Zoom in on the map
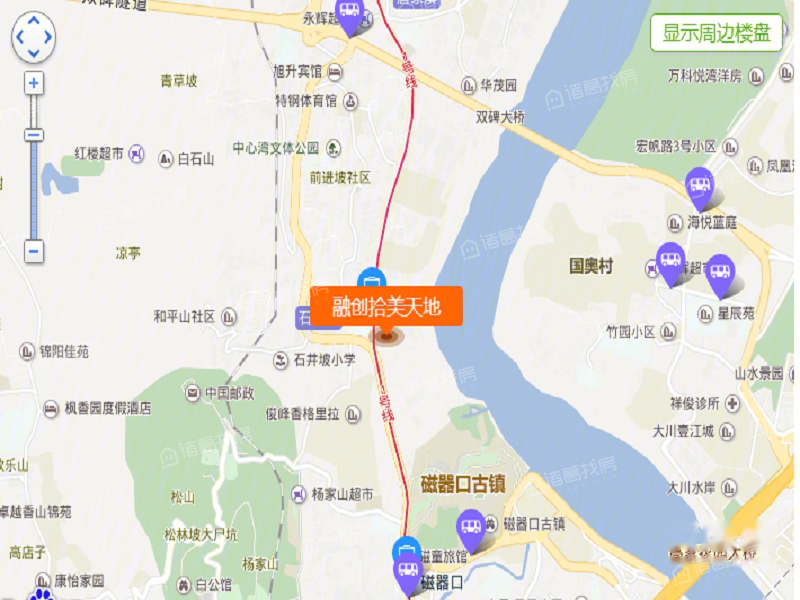800x600 pixels. click(34, 83)
